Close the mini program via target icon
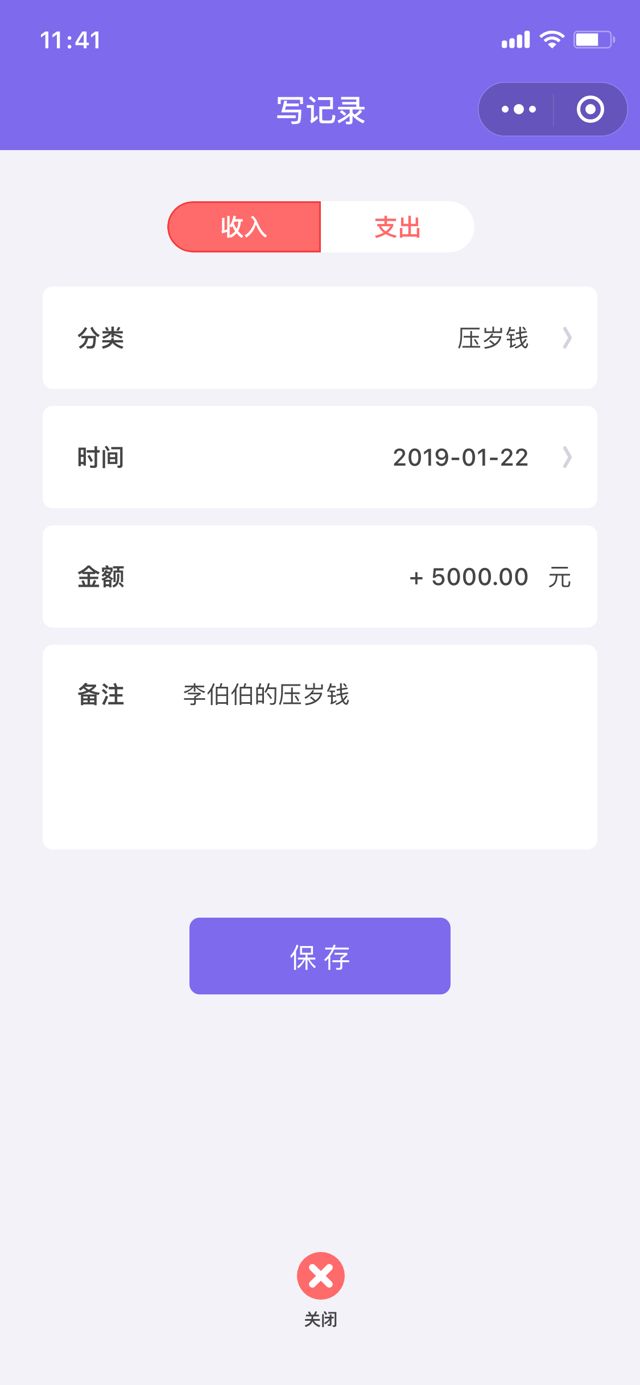 [x=591, y=109]
